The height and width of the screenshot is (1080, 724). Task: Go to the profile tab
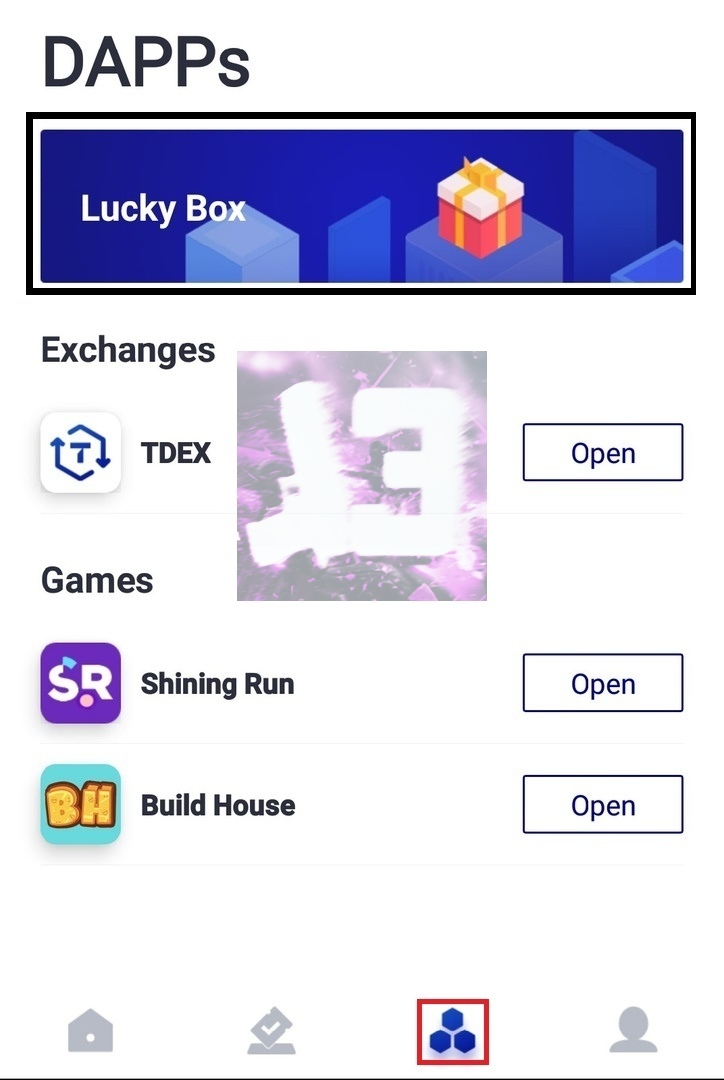tap(633, 1031)
